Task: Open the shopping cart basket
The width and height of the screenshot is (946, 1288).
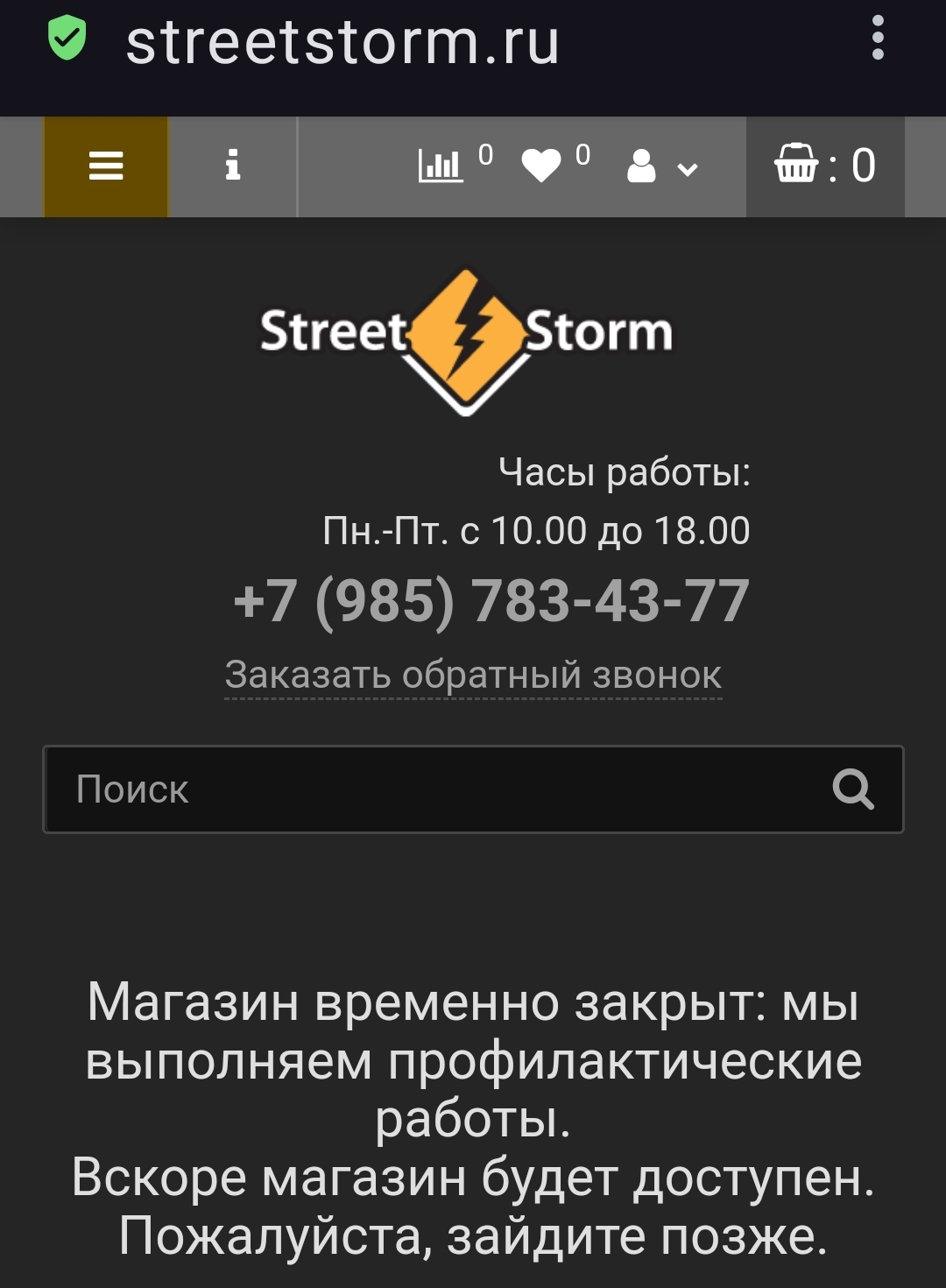Action: click(824, 166)
